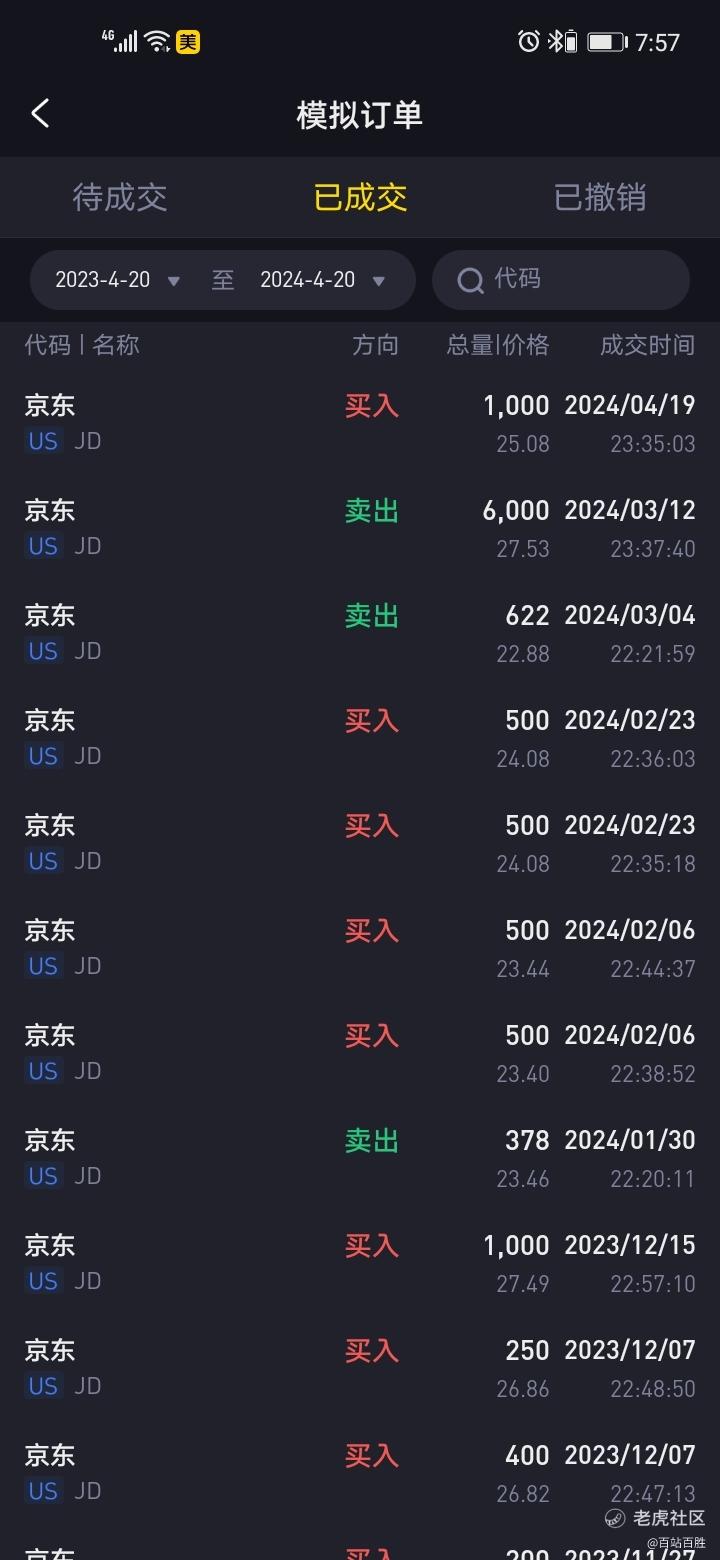Go back from 模拟订单 page
Image resolution: width=720 pixels, height=1560 pixels.
tap(40, 113)
